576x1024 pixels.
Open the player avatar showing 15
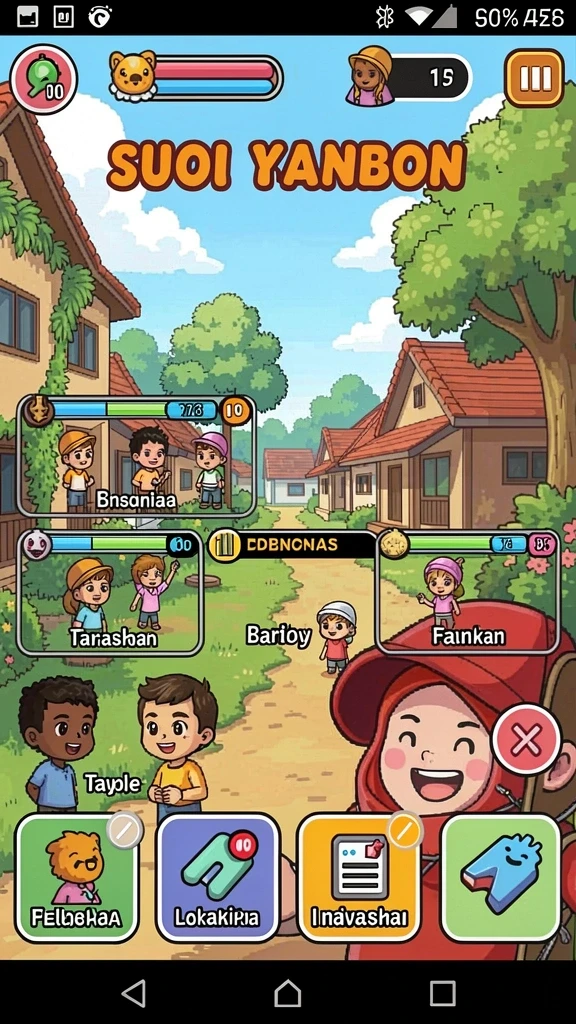point(409,77)
